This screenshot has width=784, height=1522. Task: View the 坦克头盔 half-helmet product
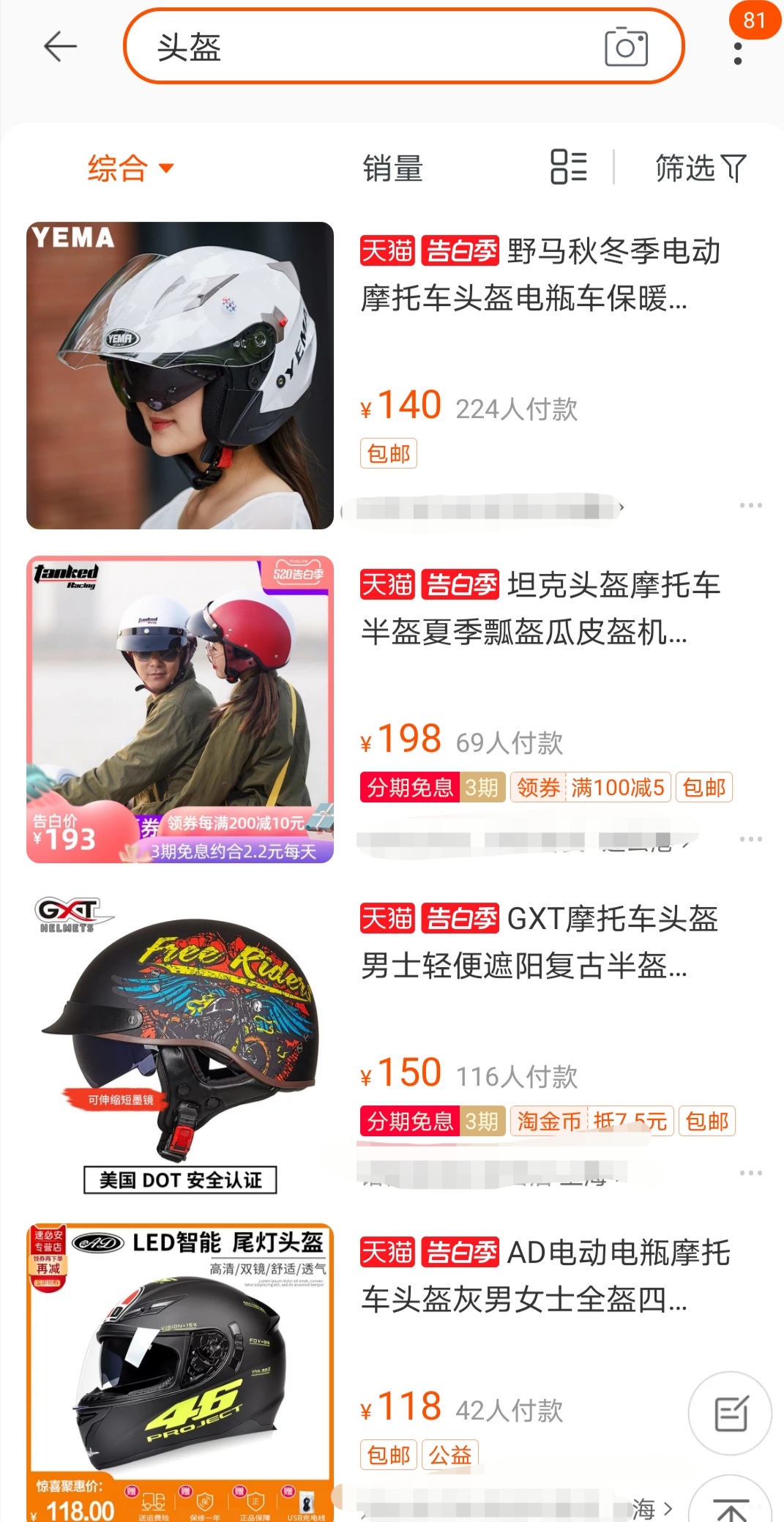540,608
